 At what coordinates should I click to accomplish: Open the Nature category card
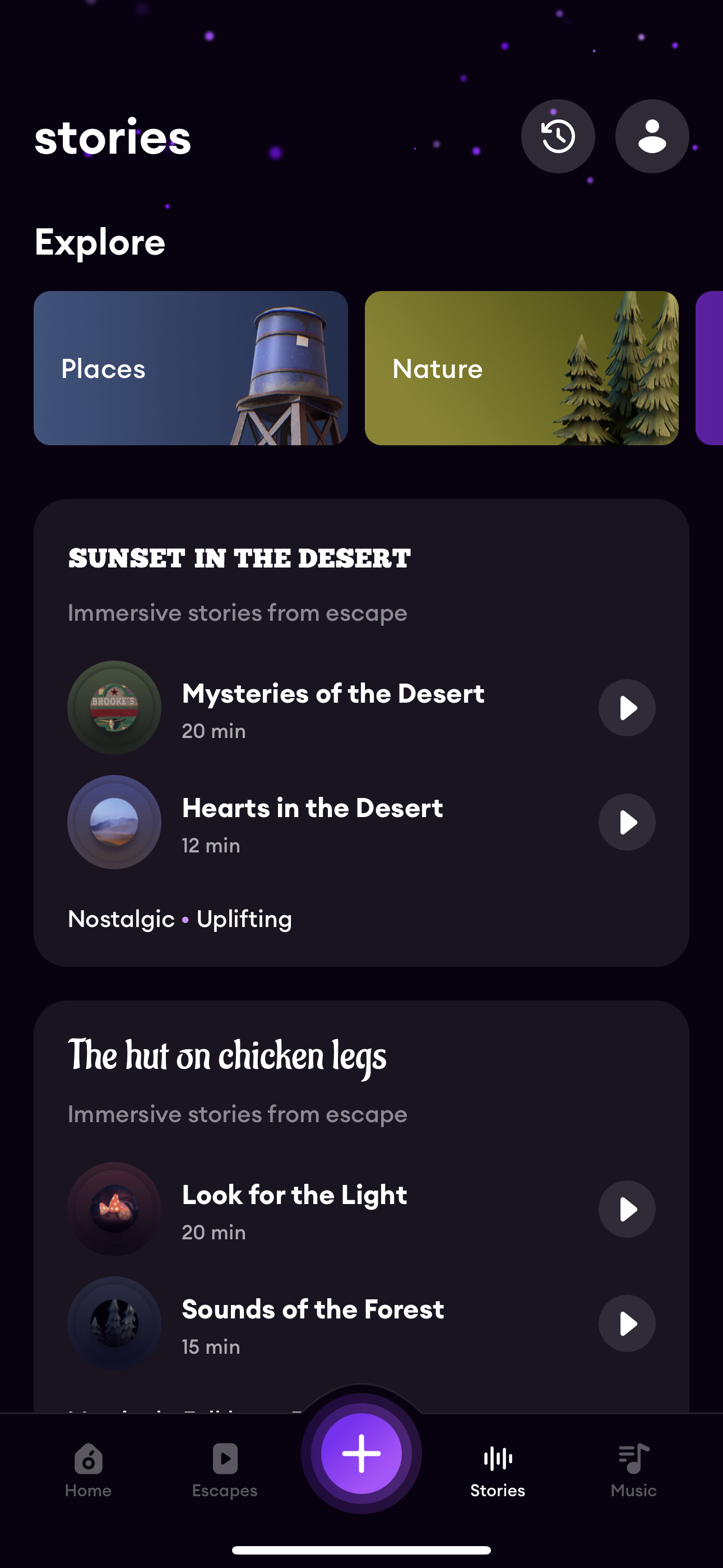tap(521, 368)
